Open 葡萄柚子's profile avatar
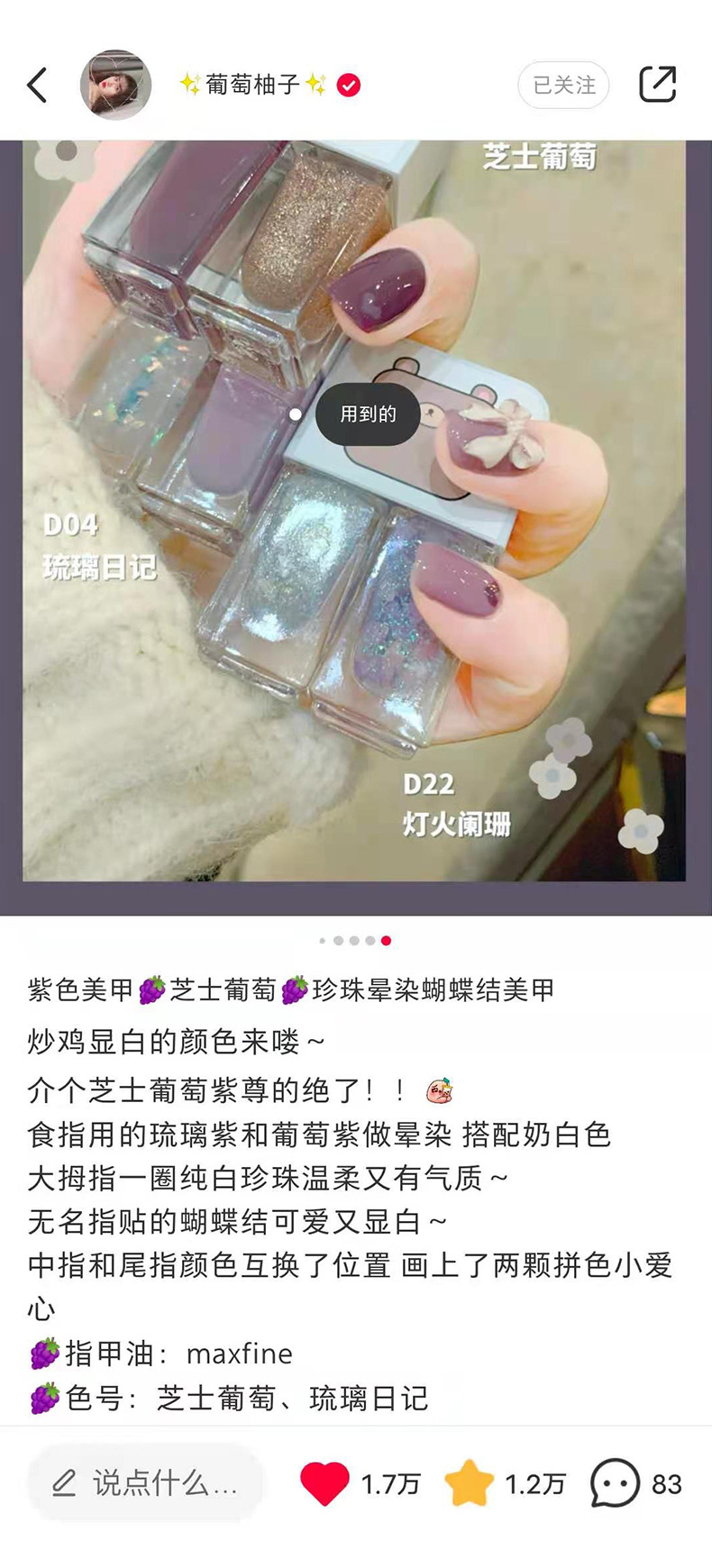This screenshot has width=712, height=1568. coord(115,86)
